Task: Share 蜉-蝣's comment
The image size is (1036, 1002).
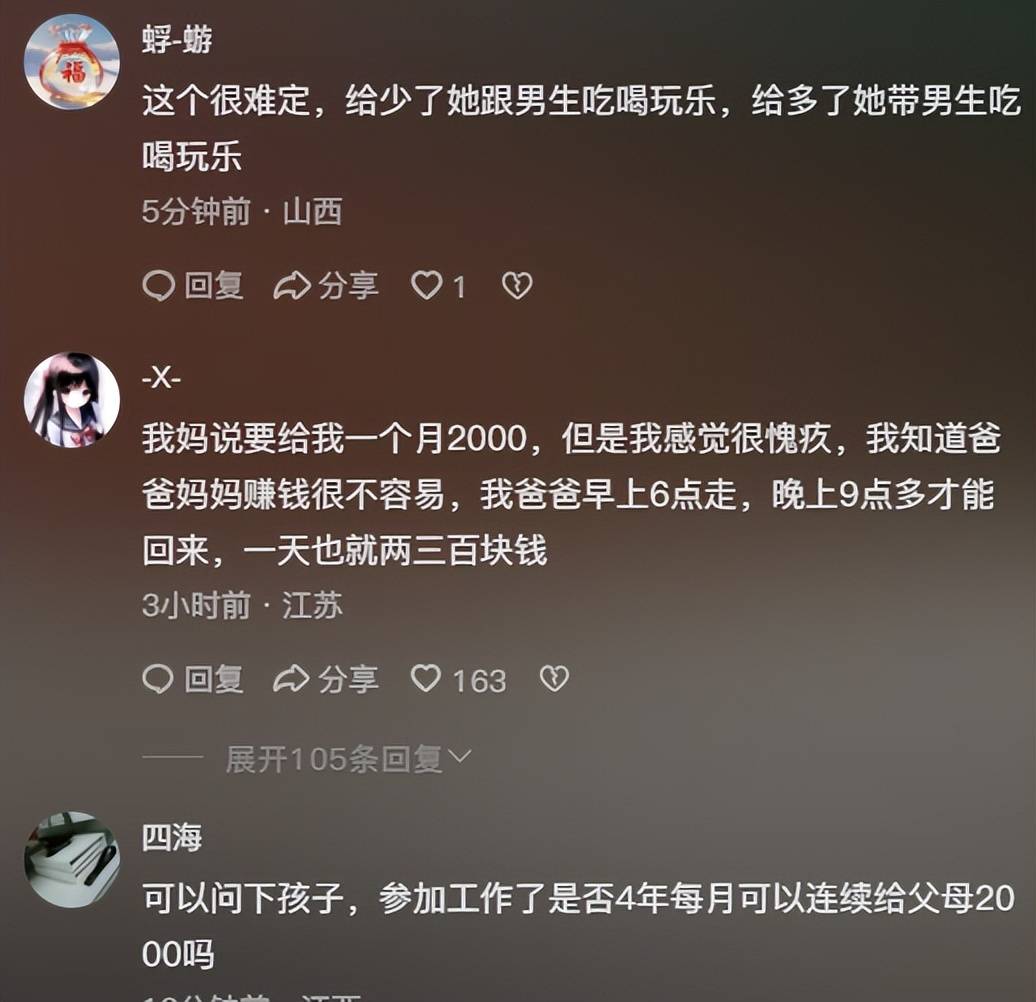Action: [326, 287]
